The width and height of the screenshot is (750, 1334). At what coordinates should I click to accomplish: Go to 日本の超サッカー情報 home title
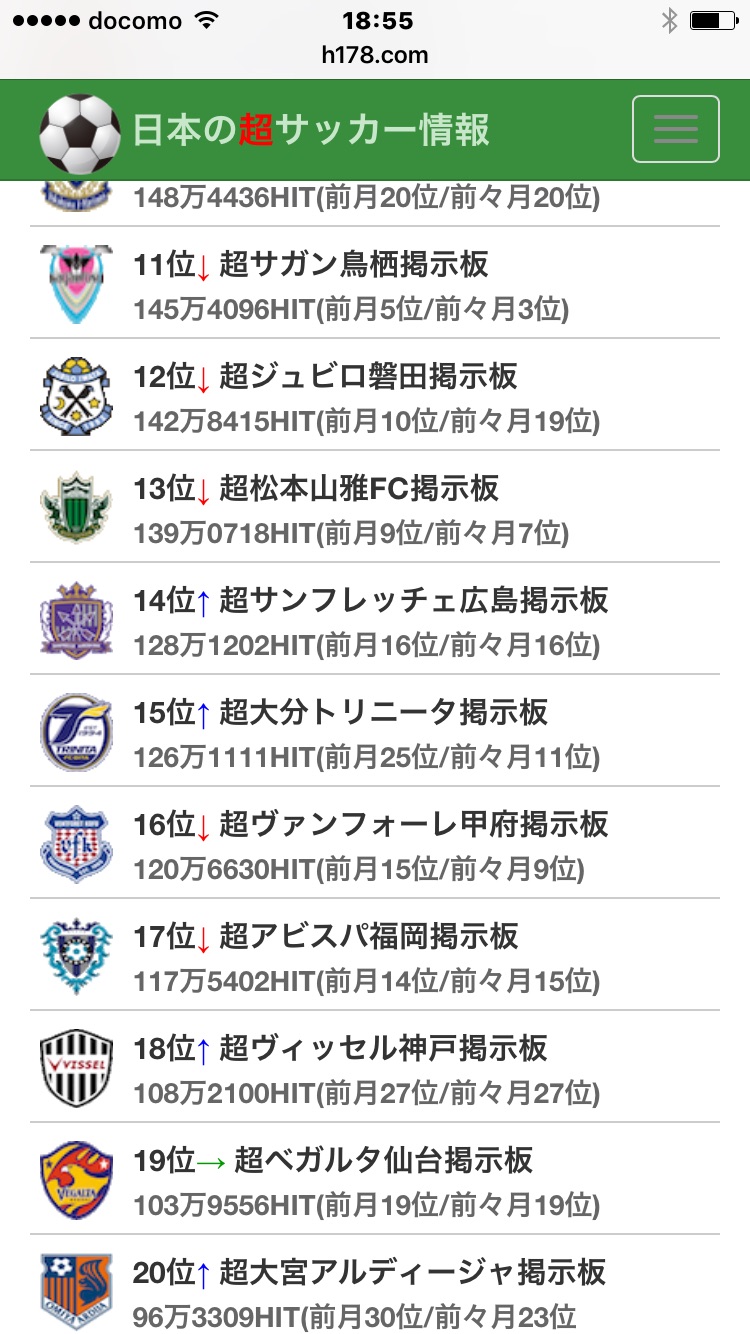click(x=311, y=131)
